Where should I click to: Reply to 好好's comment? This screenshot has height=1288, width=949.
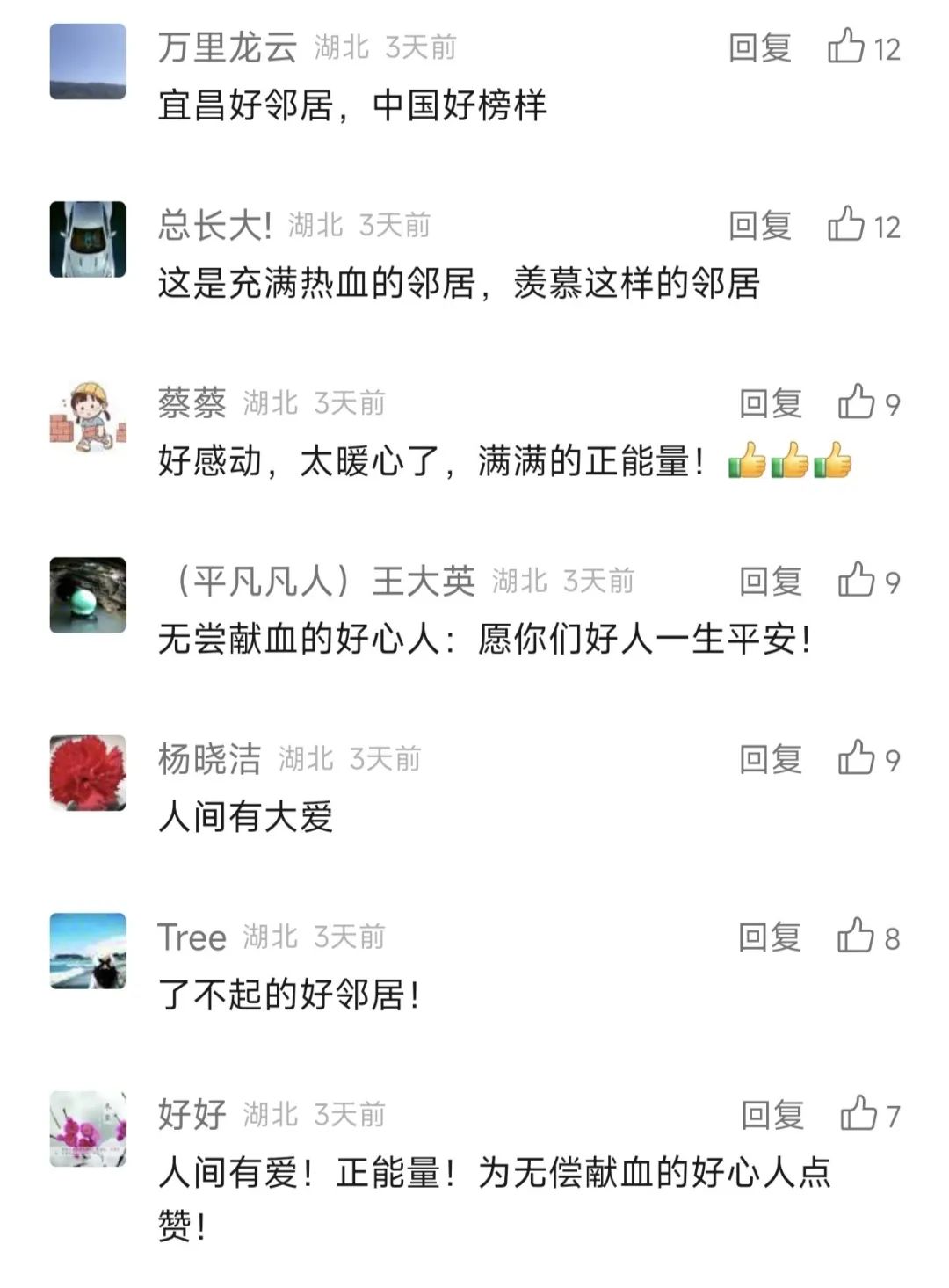772,1115
